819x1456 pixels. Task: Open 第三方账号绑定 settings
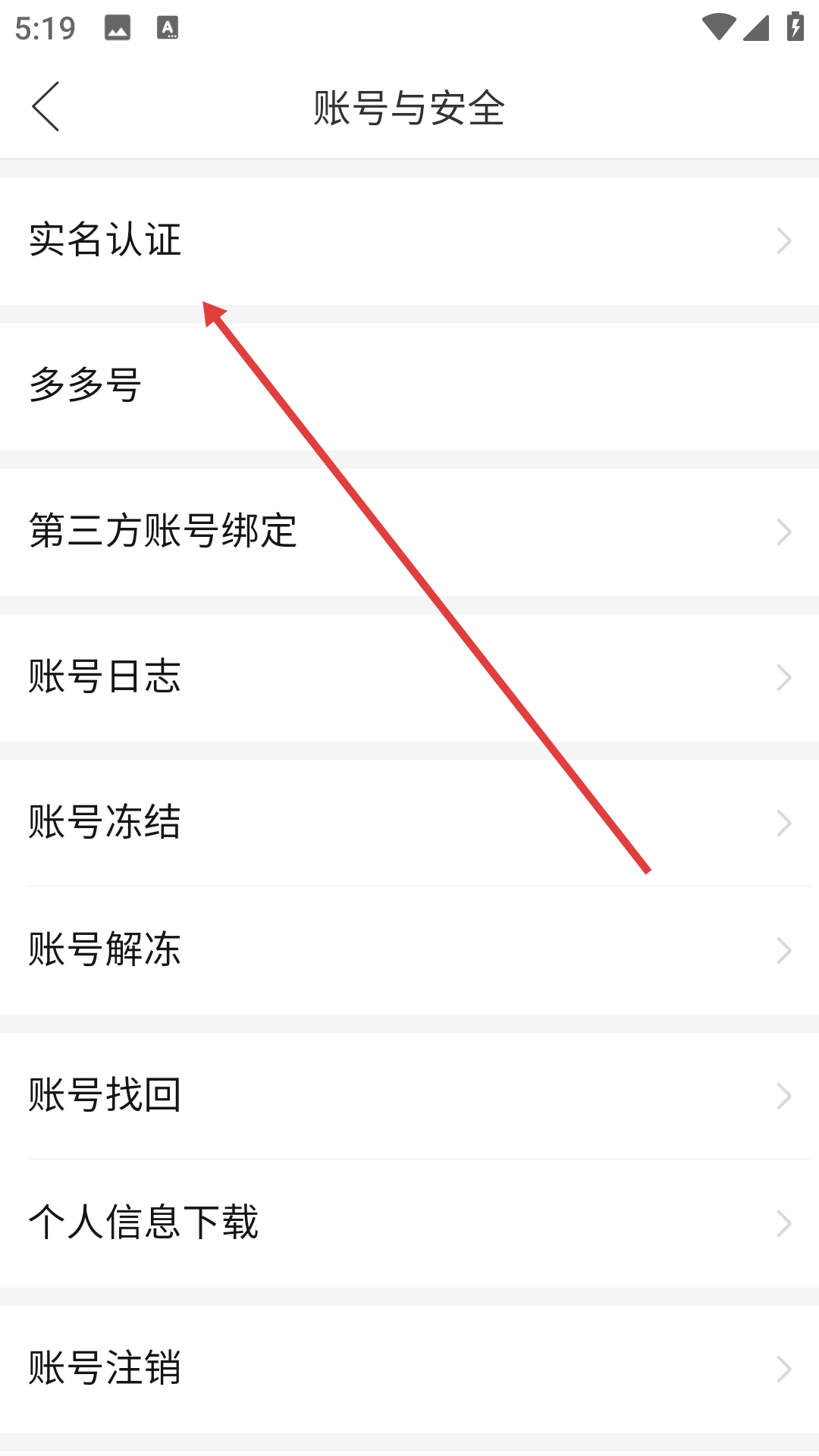coord(409,532)
